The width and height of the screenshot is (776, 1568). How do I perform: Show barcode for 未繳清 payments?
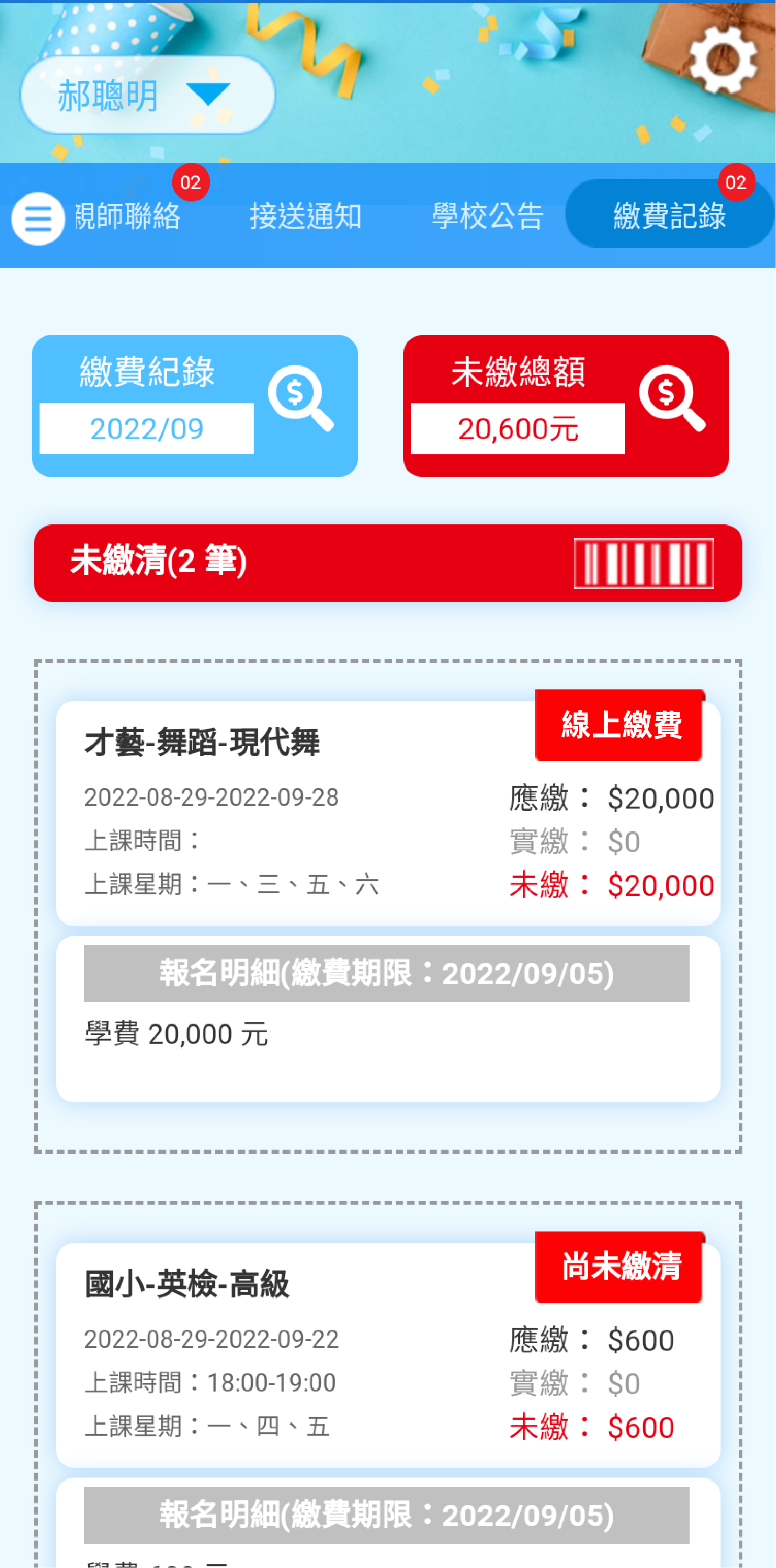[x=643, y=563]
